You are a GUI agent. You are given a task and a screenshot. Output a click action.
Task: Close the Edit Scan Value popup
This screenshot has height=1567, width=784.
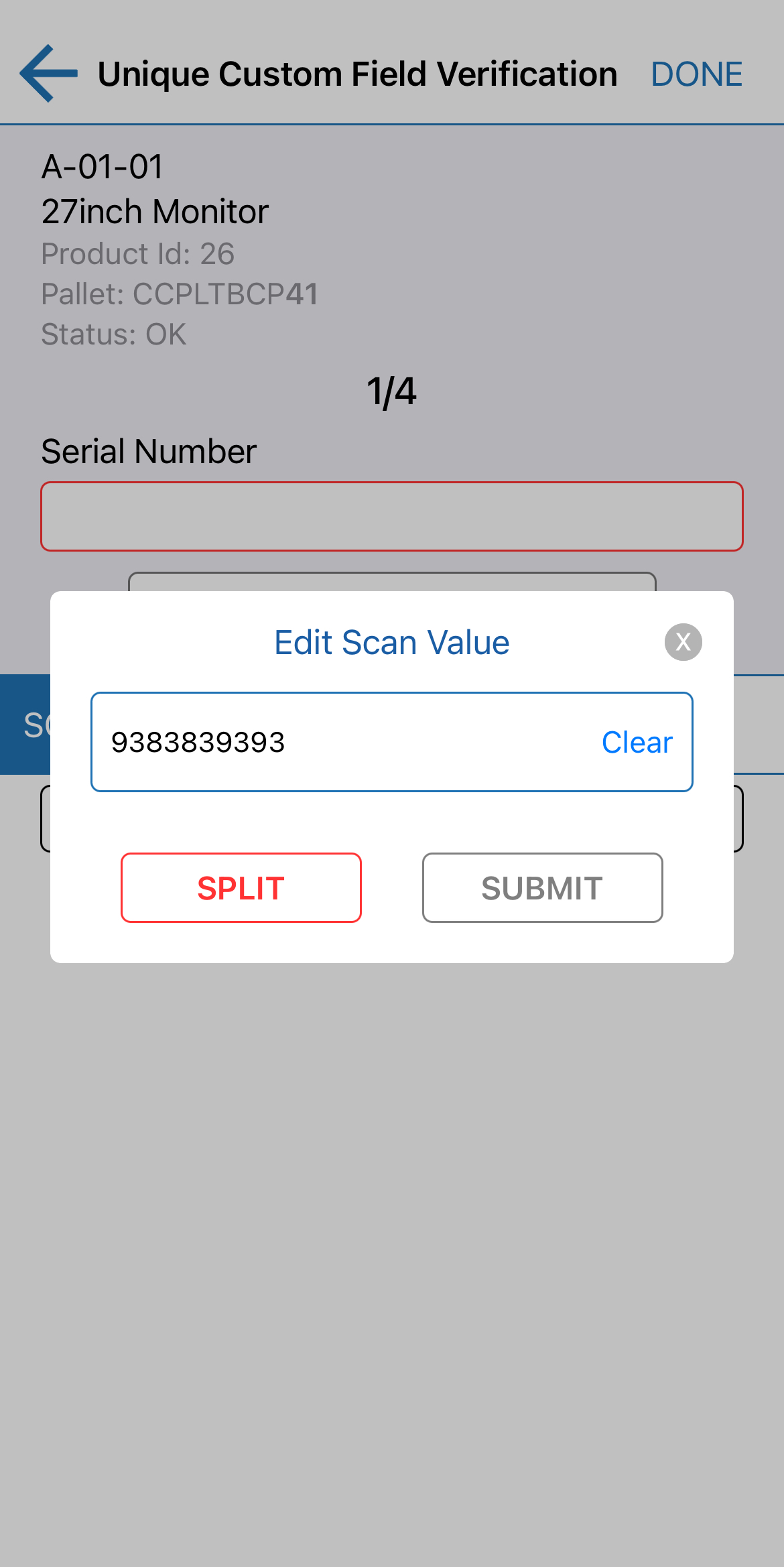(683, 641)
